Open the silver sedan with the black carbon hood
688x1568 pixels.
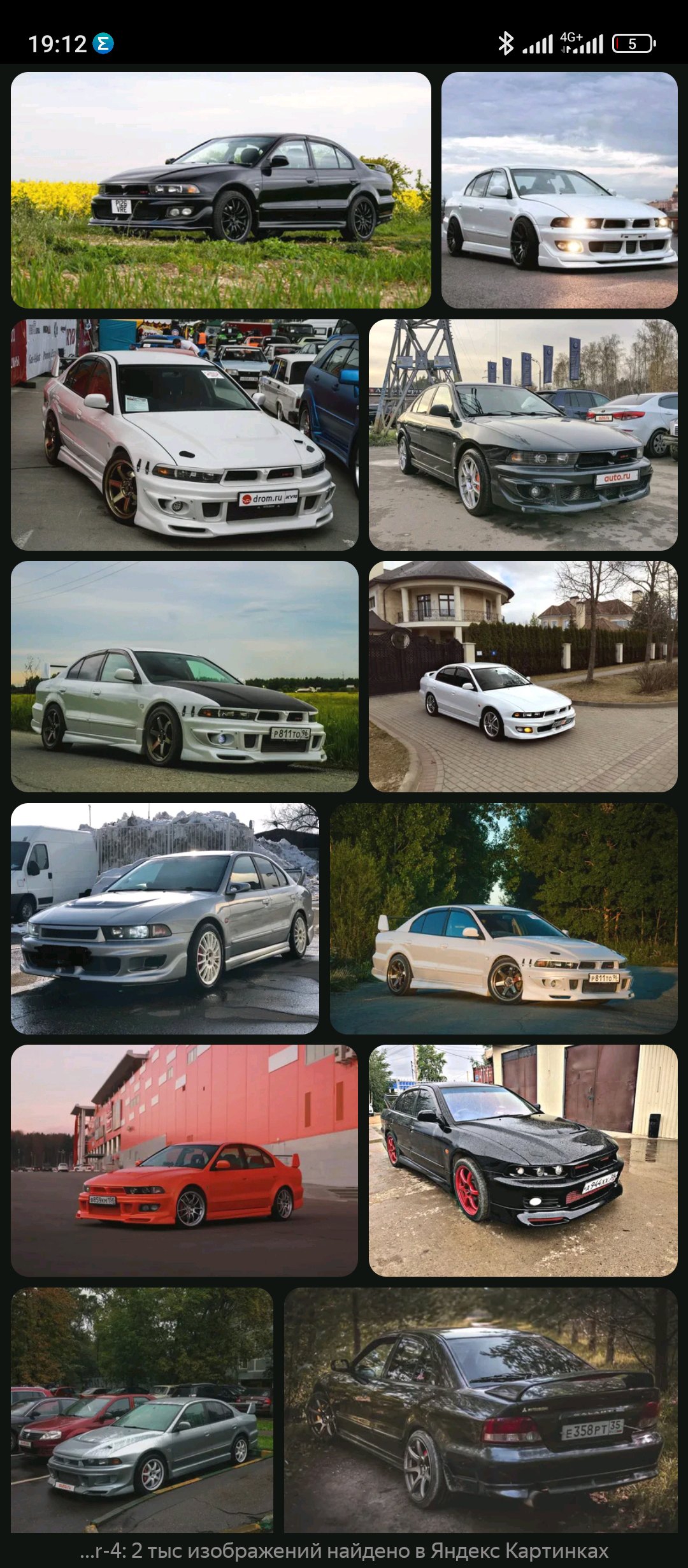click(184, 676)
